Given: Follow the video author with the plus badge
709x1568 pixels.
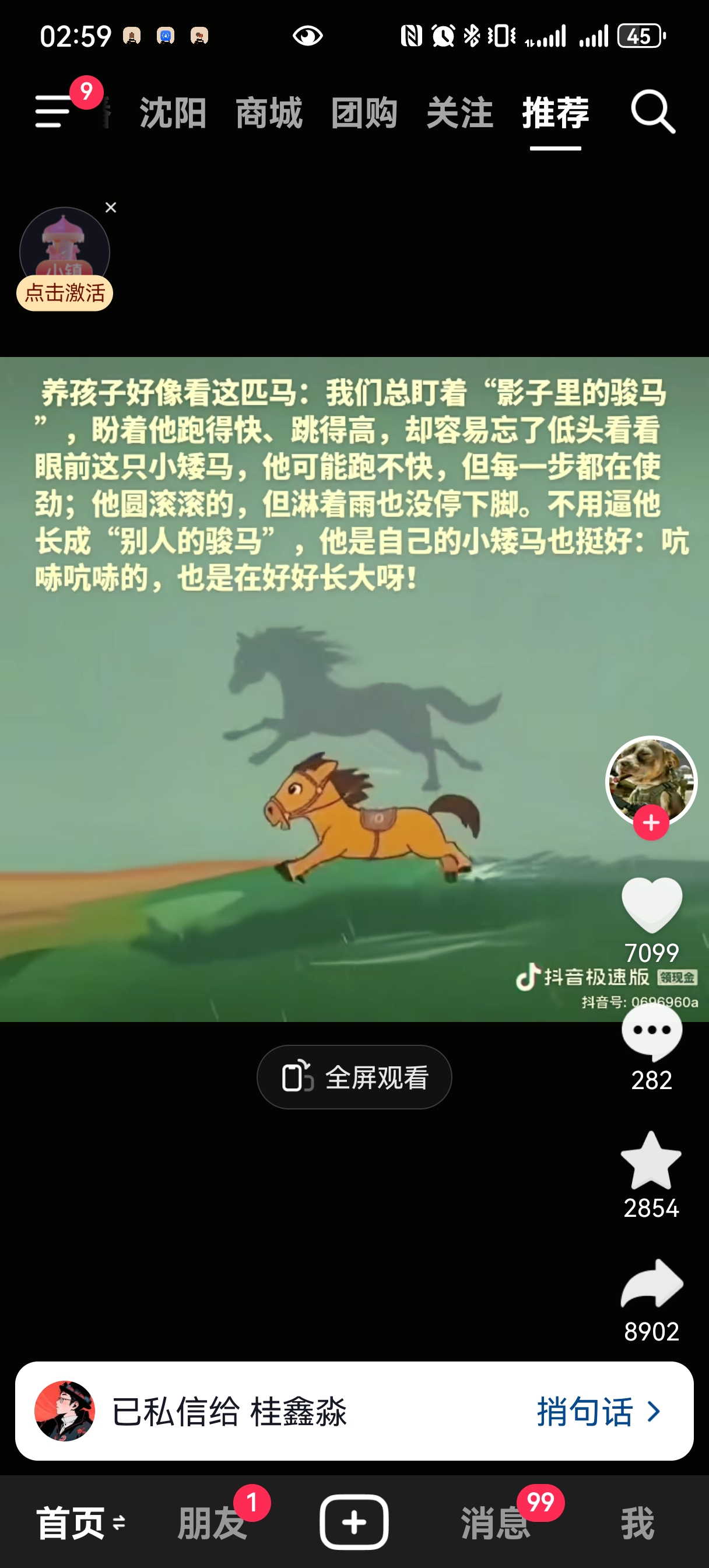Looking at the screenshot, I should point(651,823).
